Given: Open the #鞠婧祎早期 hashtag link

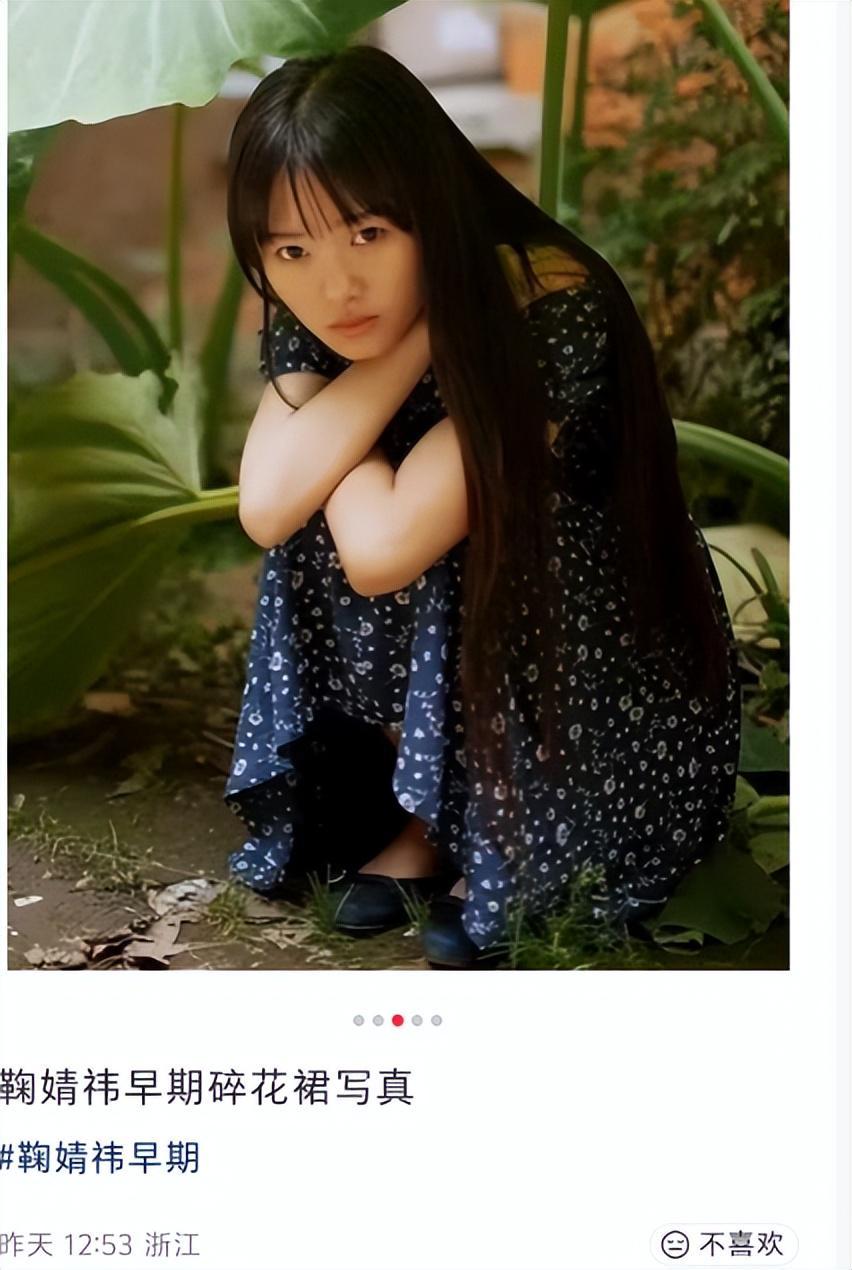Looking at the screenshot, I should point(100,1158).
